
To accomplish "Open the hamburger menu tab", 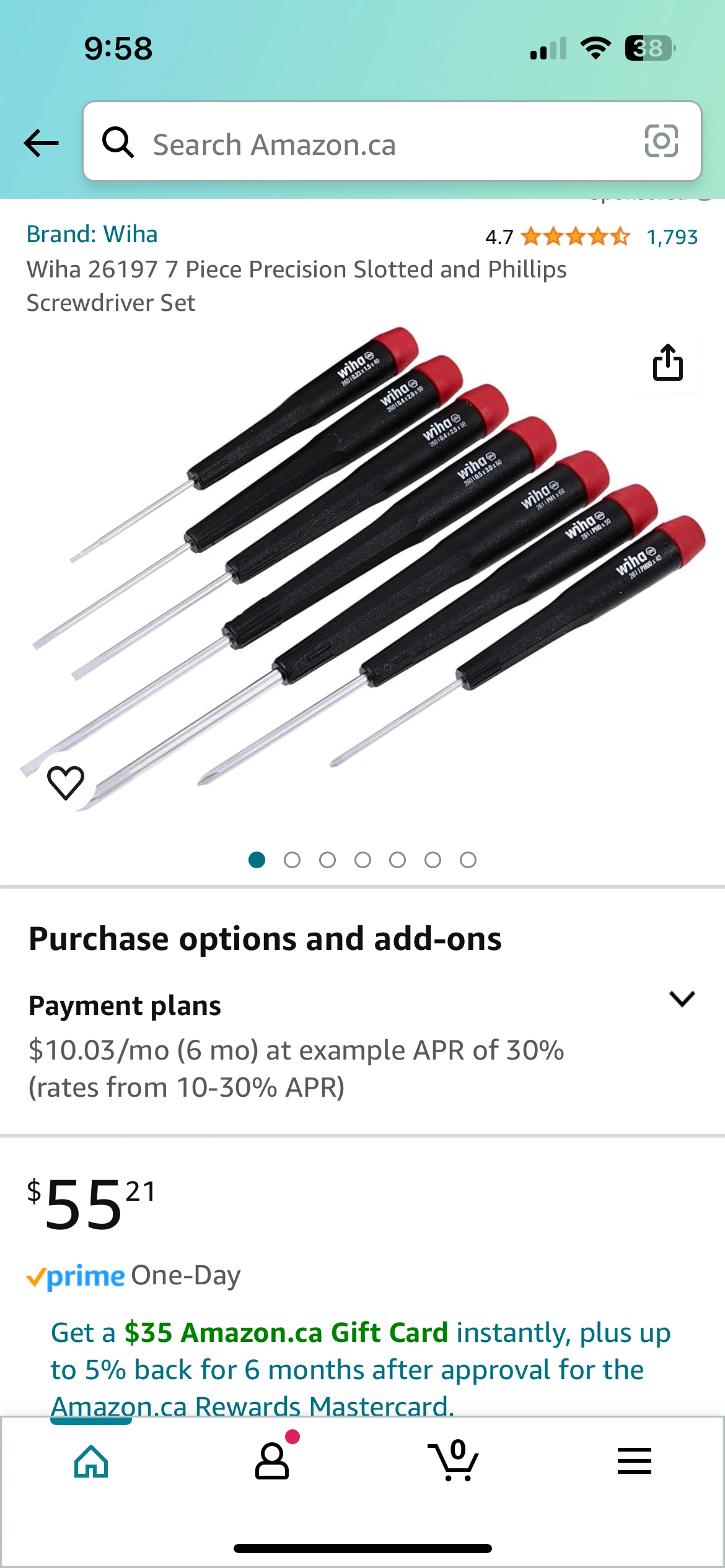I will [x=634, y=1461].
